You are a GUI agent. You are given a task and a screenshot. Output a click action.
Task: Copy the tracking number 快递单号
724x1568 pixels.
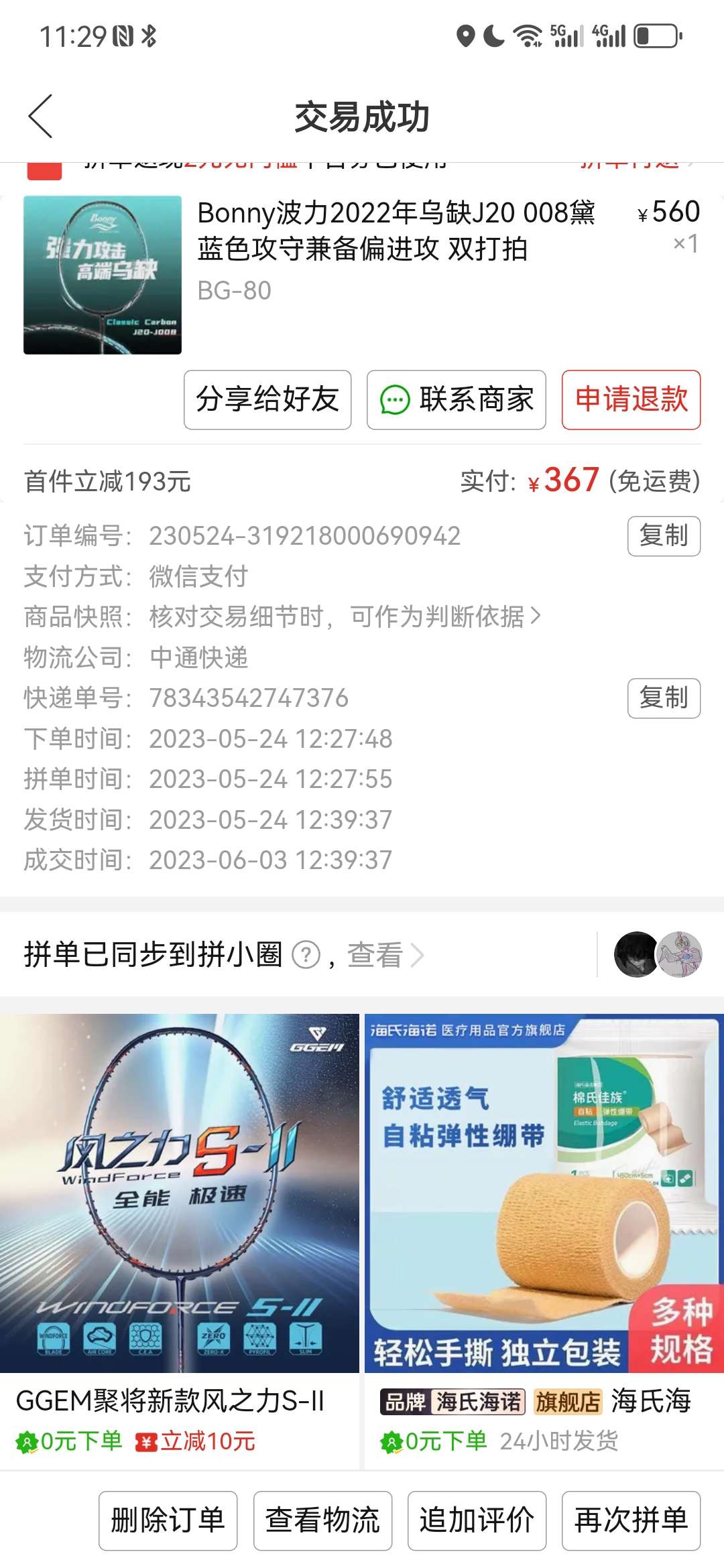coord(663,698)
